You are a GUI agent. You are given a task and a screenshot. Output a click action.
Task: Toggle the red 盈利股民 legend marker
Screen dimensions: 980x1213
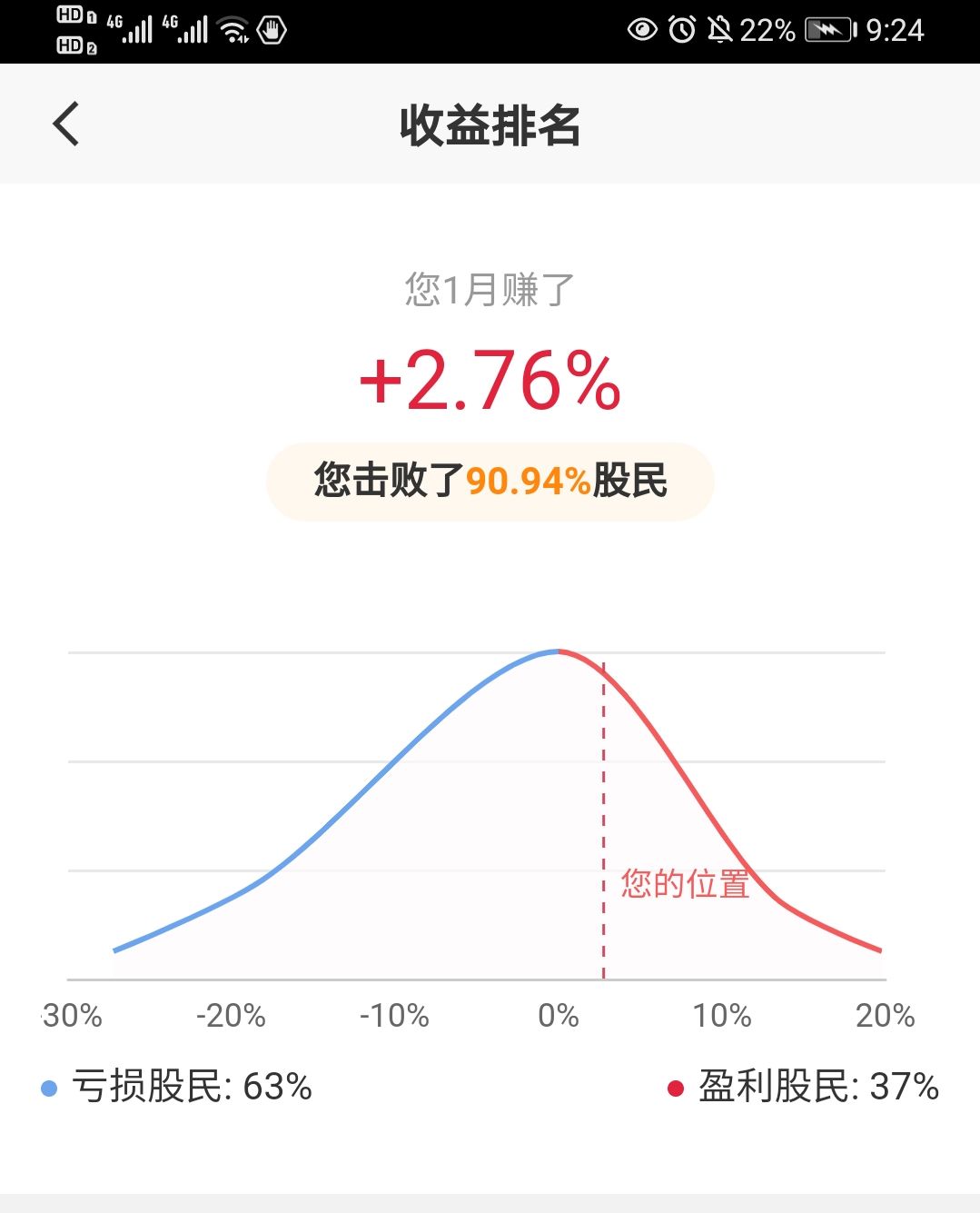click(x=675, y=1087)
